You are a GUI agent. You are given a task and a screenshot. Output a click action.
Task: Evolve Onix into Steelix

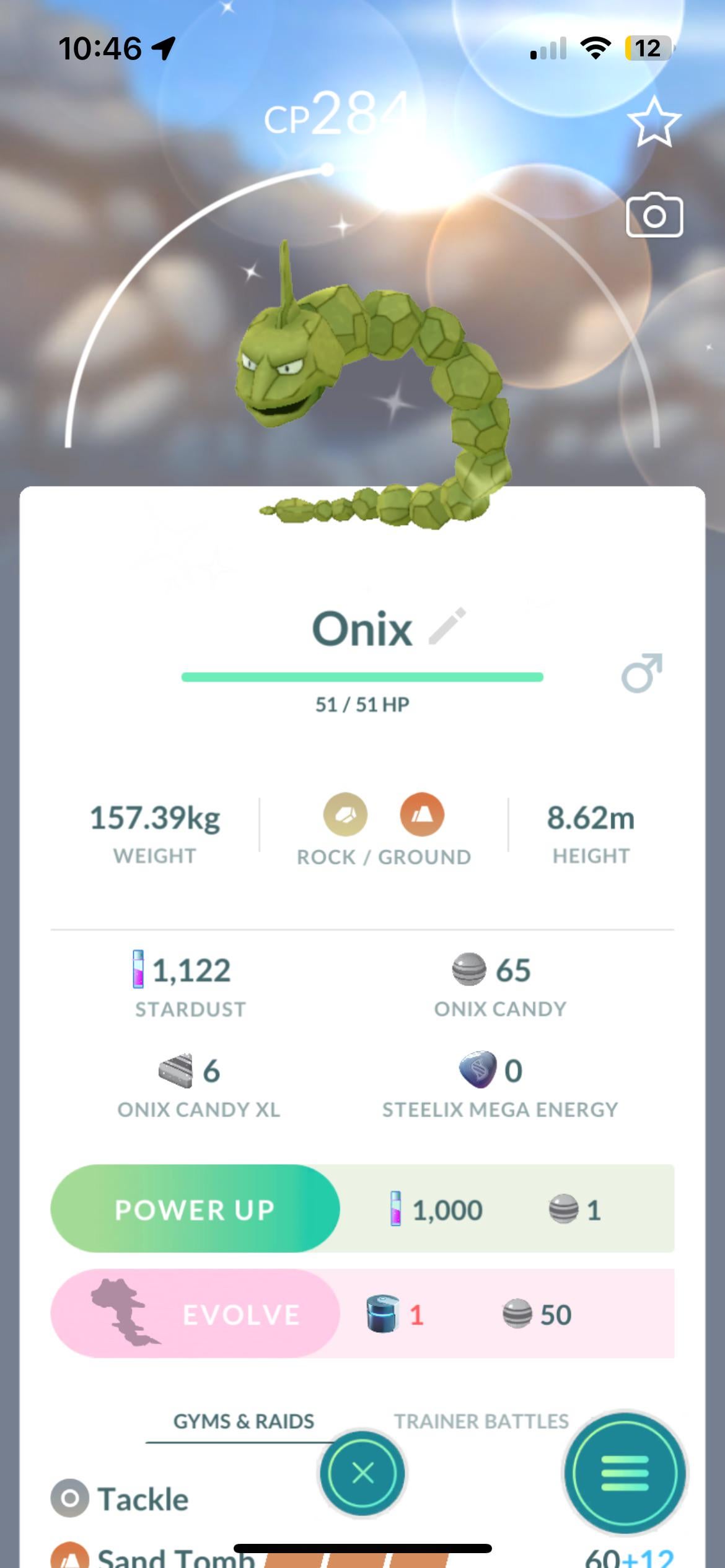(x=195, y=1314)
